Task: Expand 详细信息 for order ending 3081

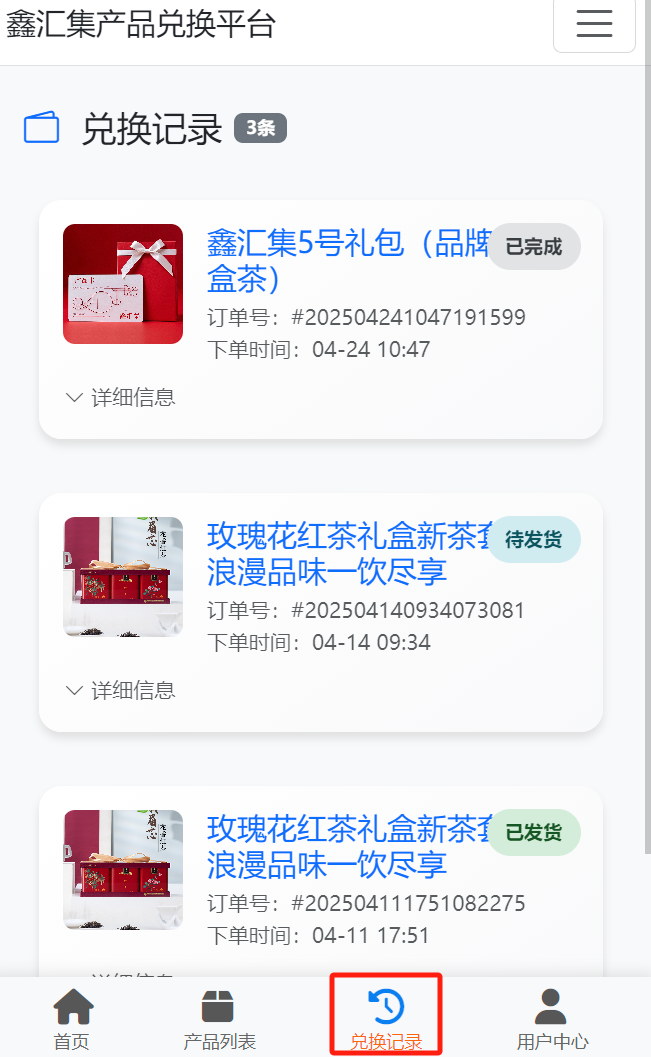Action: pyautogui.click(x=120, y=690)
